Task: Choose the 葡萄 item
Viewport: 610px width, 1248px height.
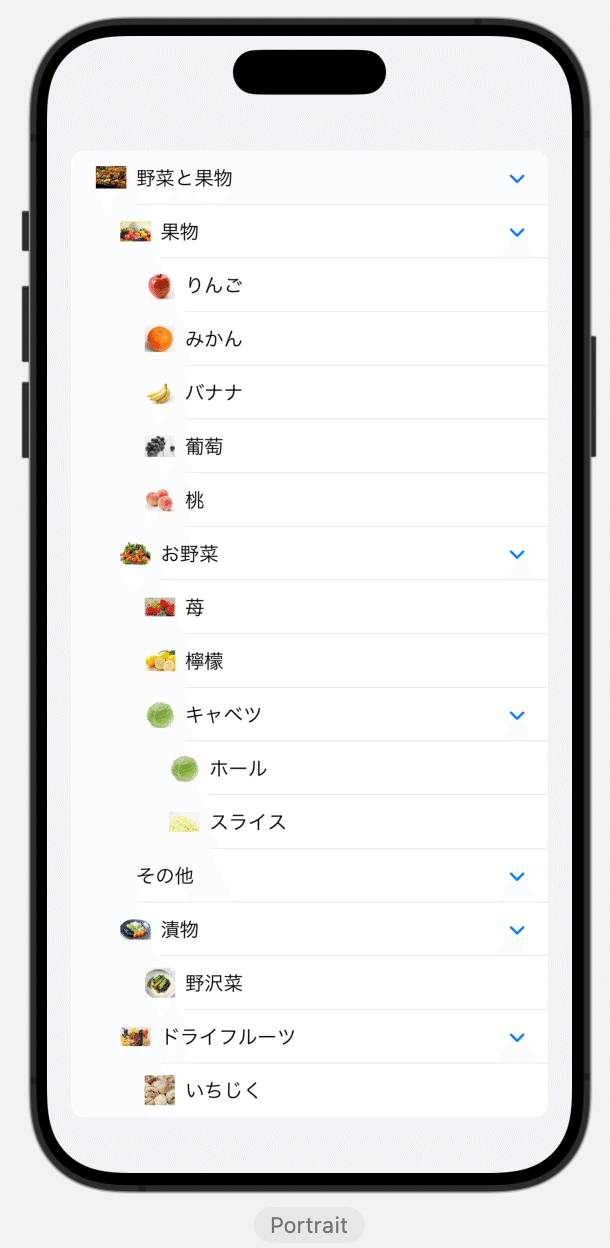Action: point(309,447)
